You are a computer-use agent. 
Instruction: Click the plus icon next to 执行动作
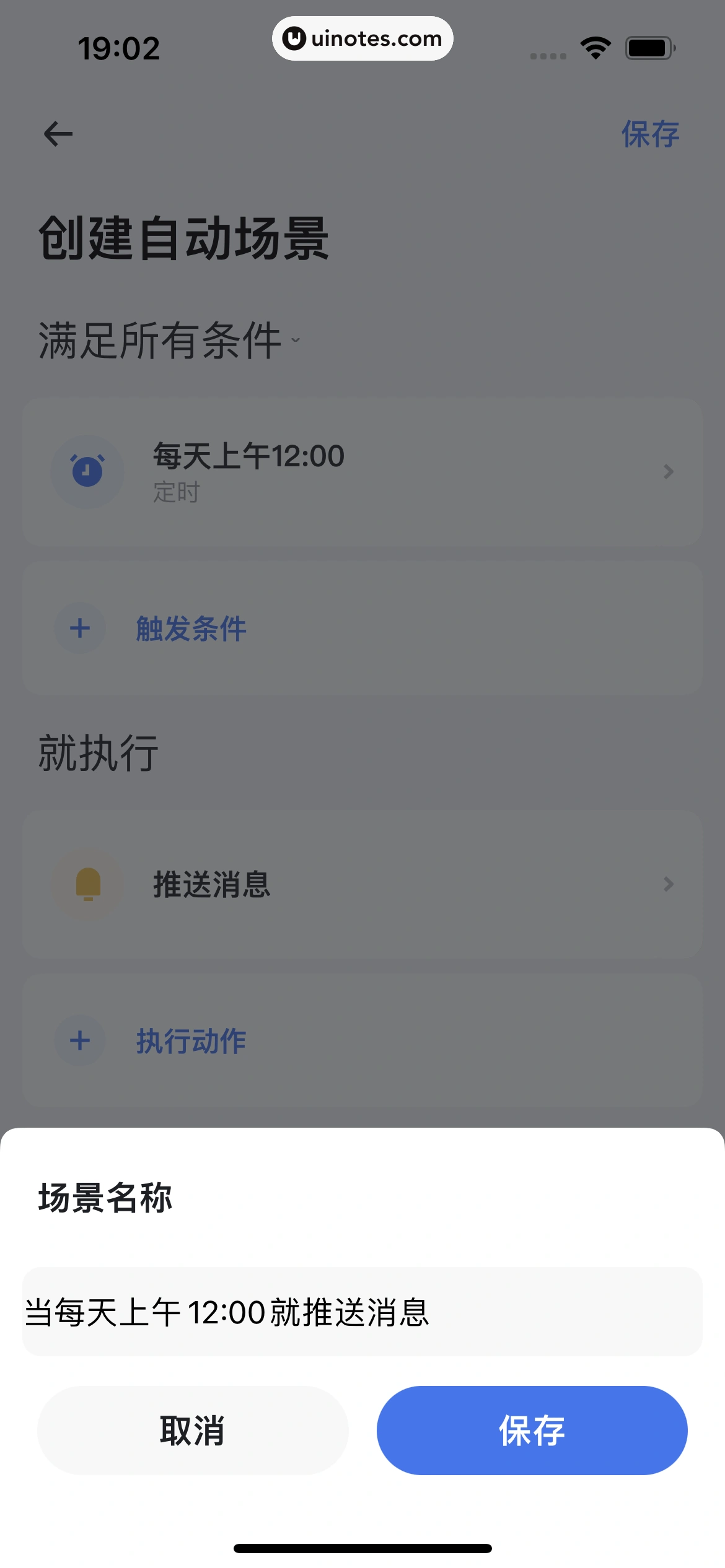point(79,1041)
